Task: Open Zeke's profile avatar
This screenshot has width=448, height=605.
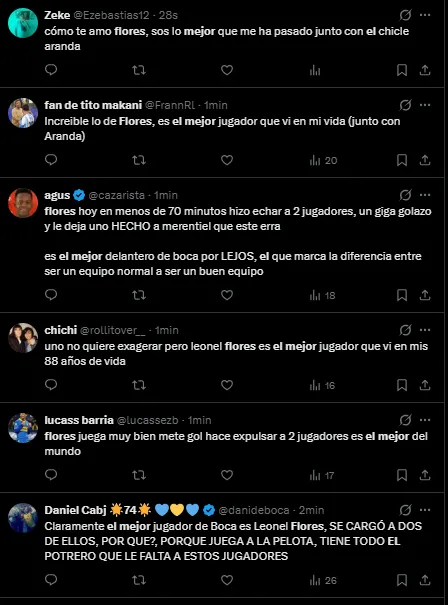Action: 23,23
